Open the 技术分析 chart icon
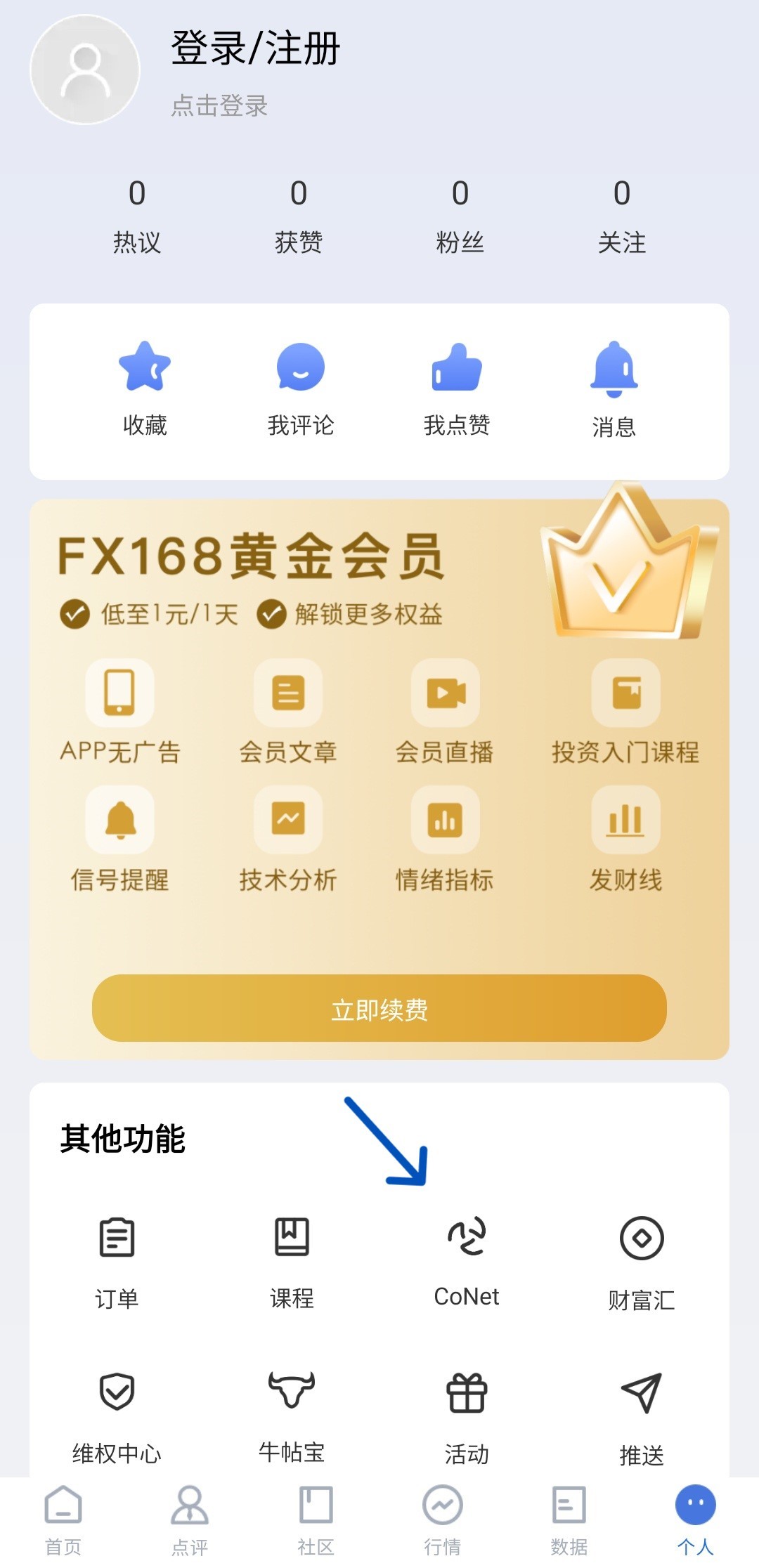 (x=288, y=820)
